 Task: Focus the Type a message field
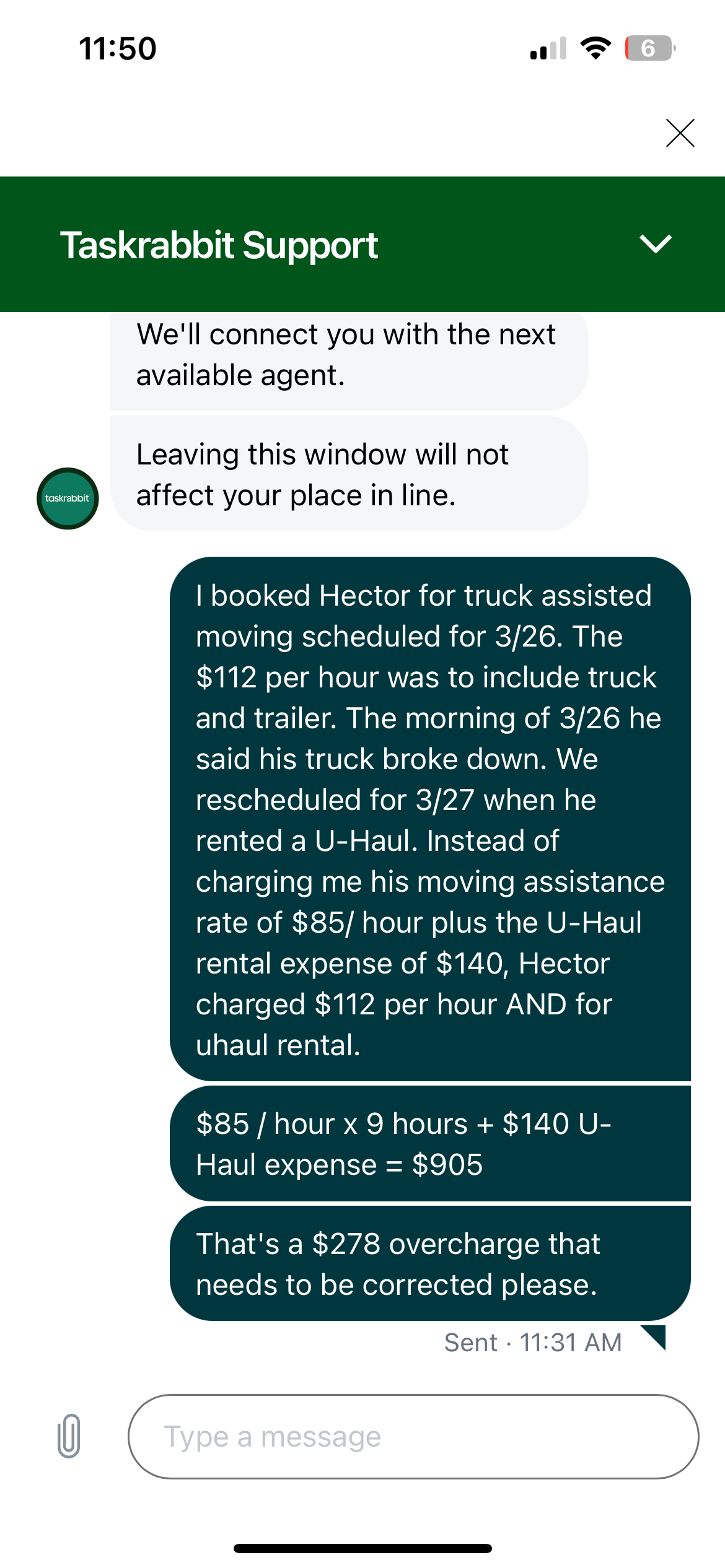[x=413, y=1436]
